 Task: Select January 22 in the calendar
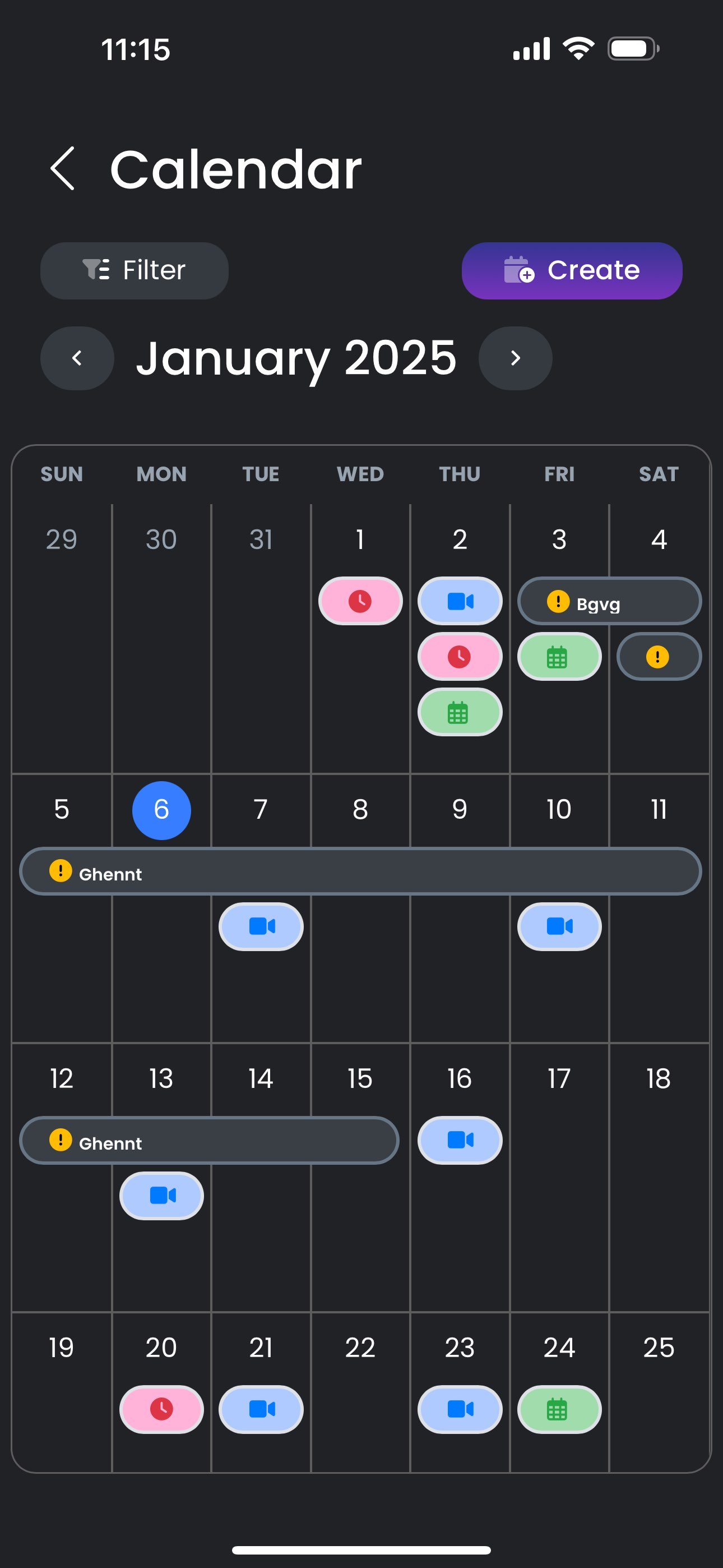pos(360,1348)
